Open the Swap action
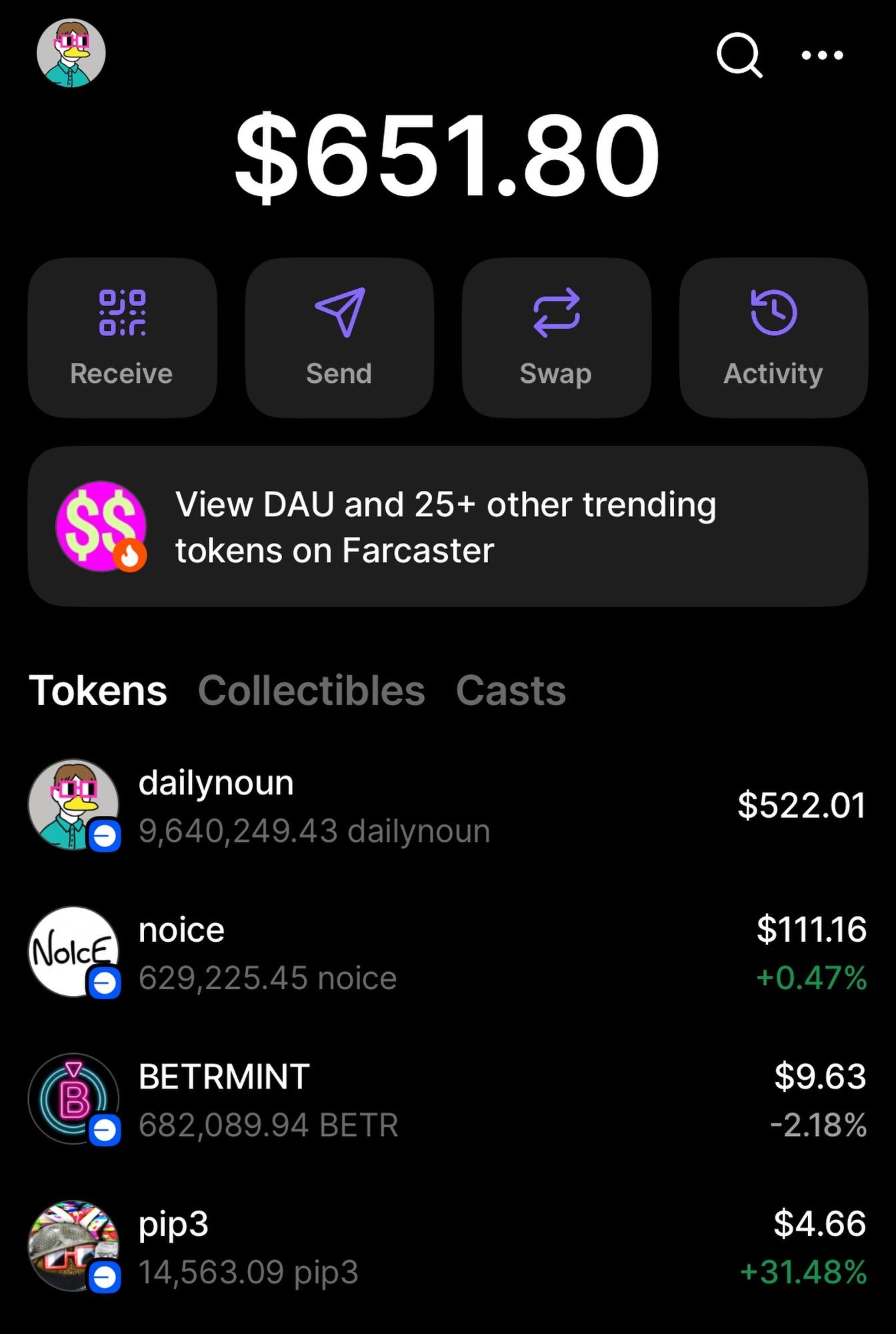This screenshot has width=896, height=1334. coord(556,338)
